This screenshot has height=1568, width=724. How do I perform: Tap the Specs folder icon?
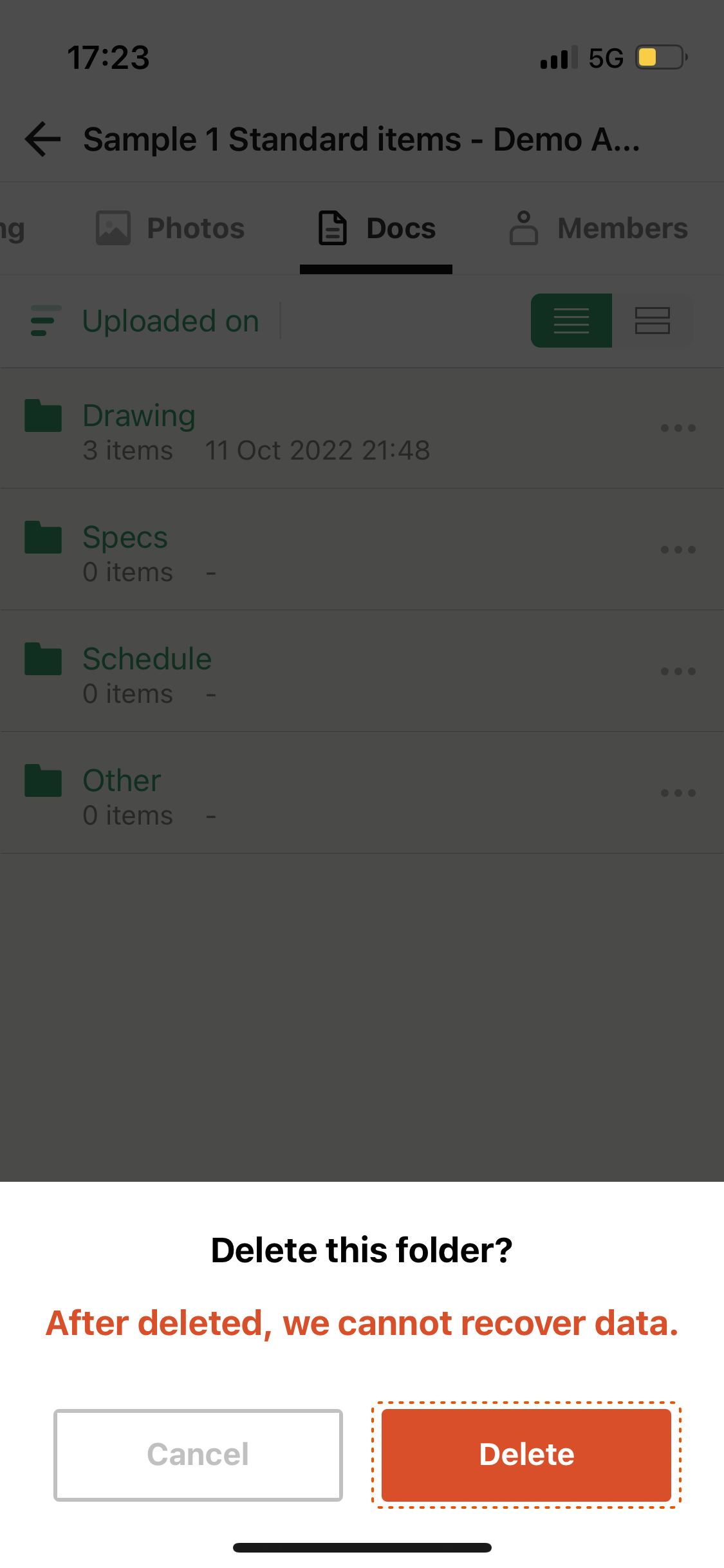[x=42, y=537]
